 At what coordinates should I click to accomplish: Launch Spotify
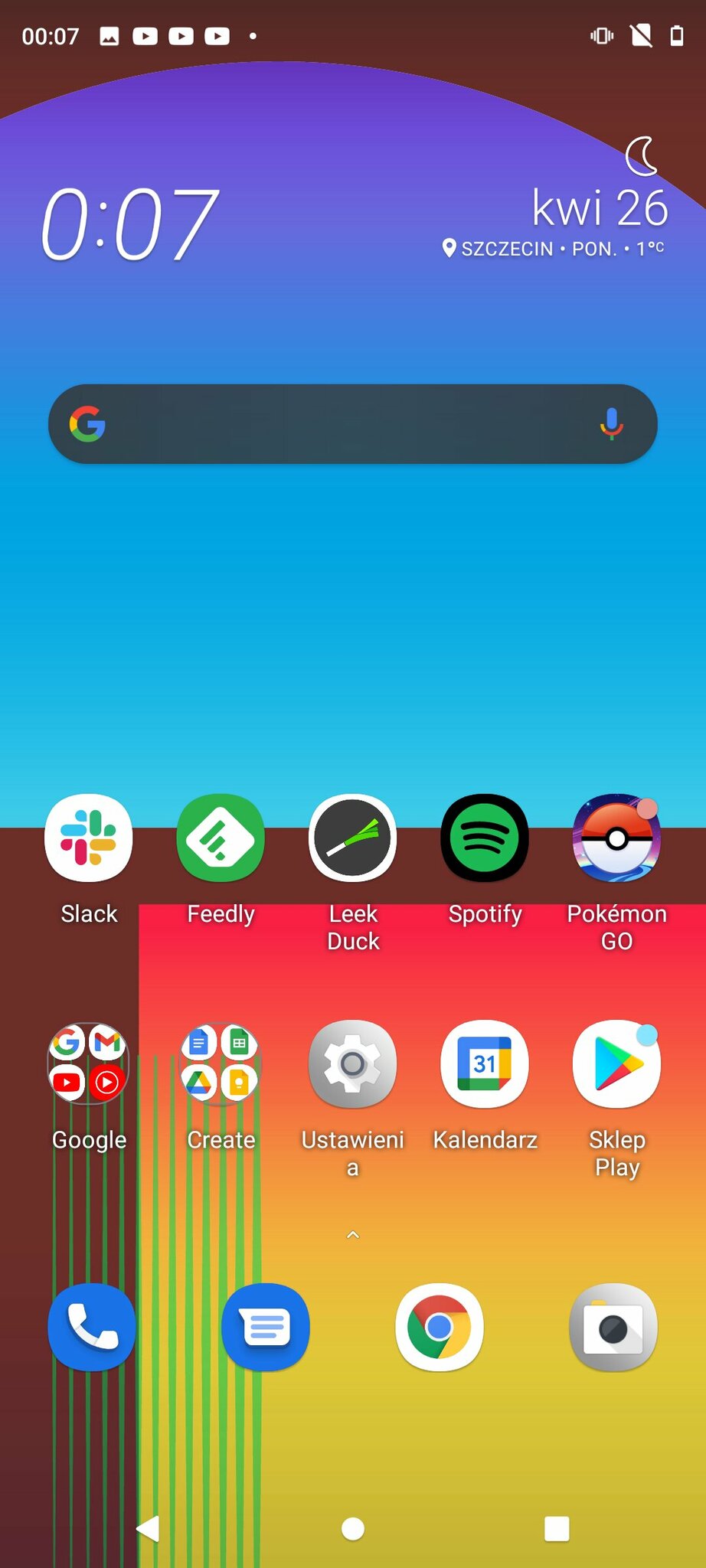click(x=485, y=838)
